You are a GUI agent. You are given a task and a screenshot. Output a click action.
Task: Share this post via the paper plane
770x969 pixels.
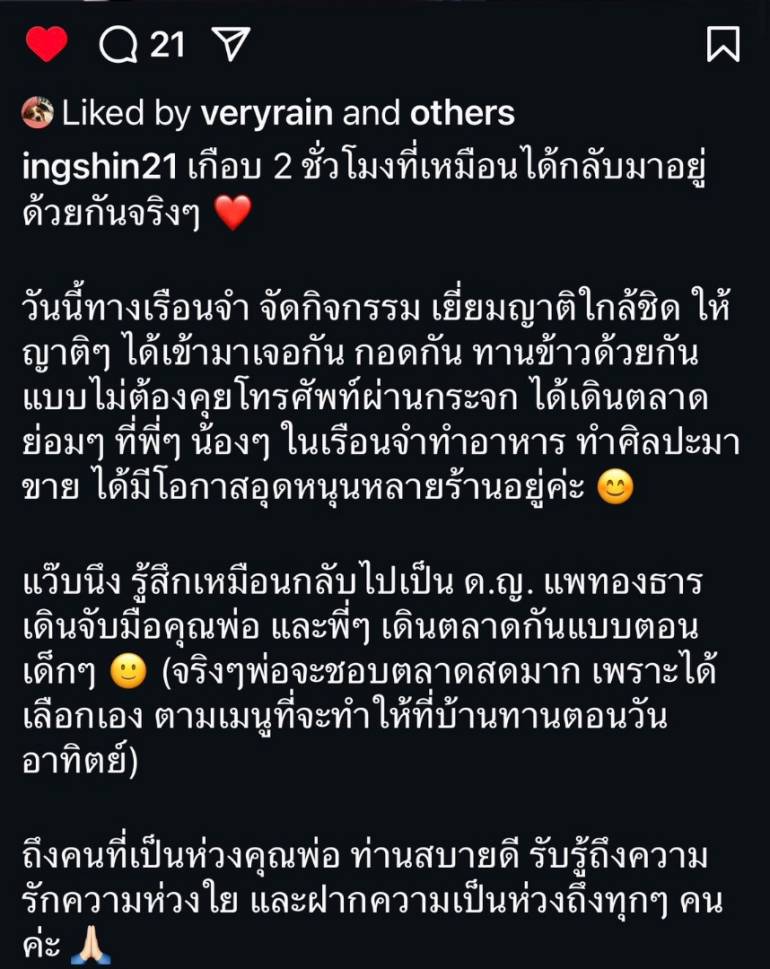point(231,43)
